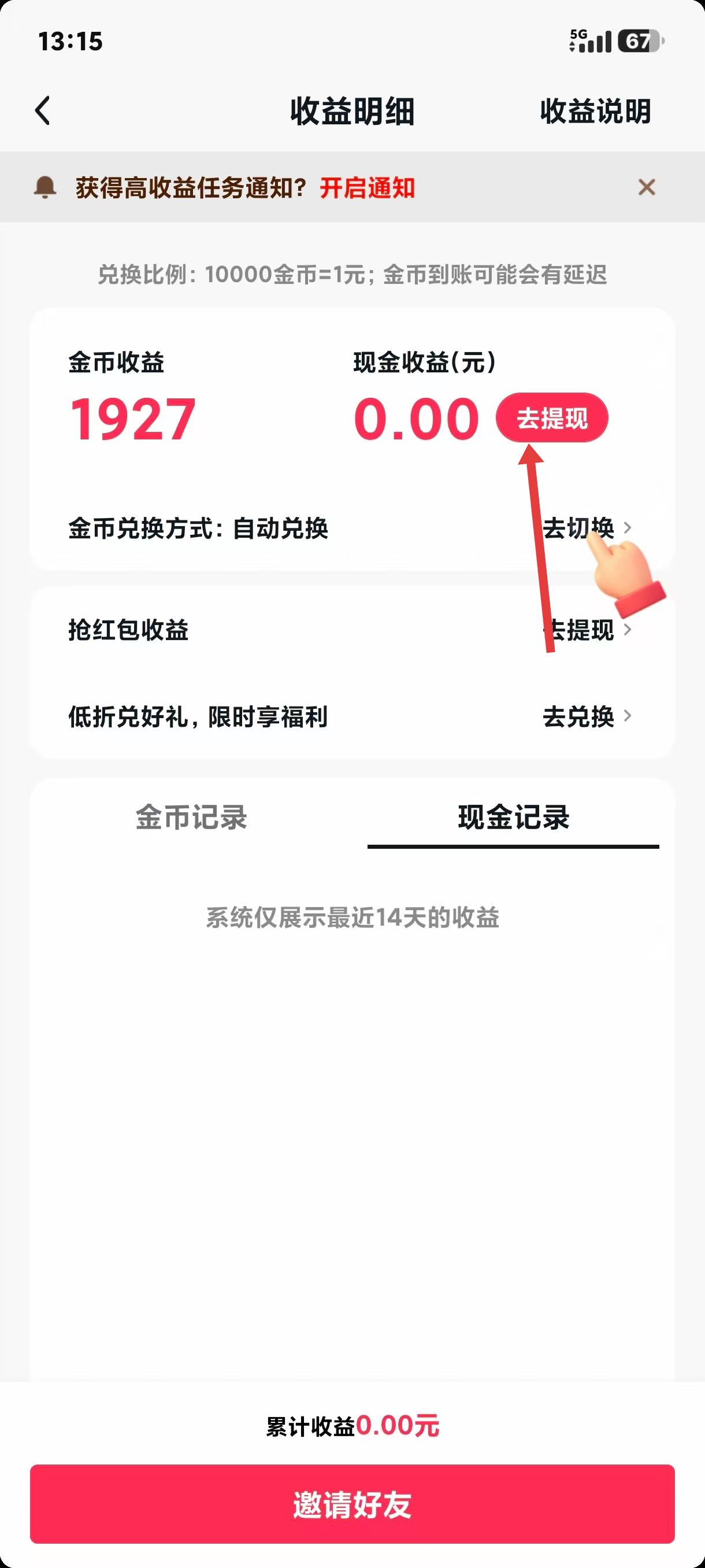
Task: Dismiss the notification banner
Action: click(x=646, y=187)
